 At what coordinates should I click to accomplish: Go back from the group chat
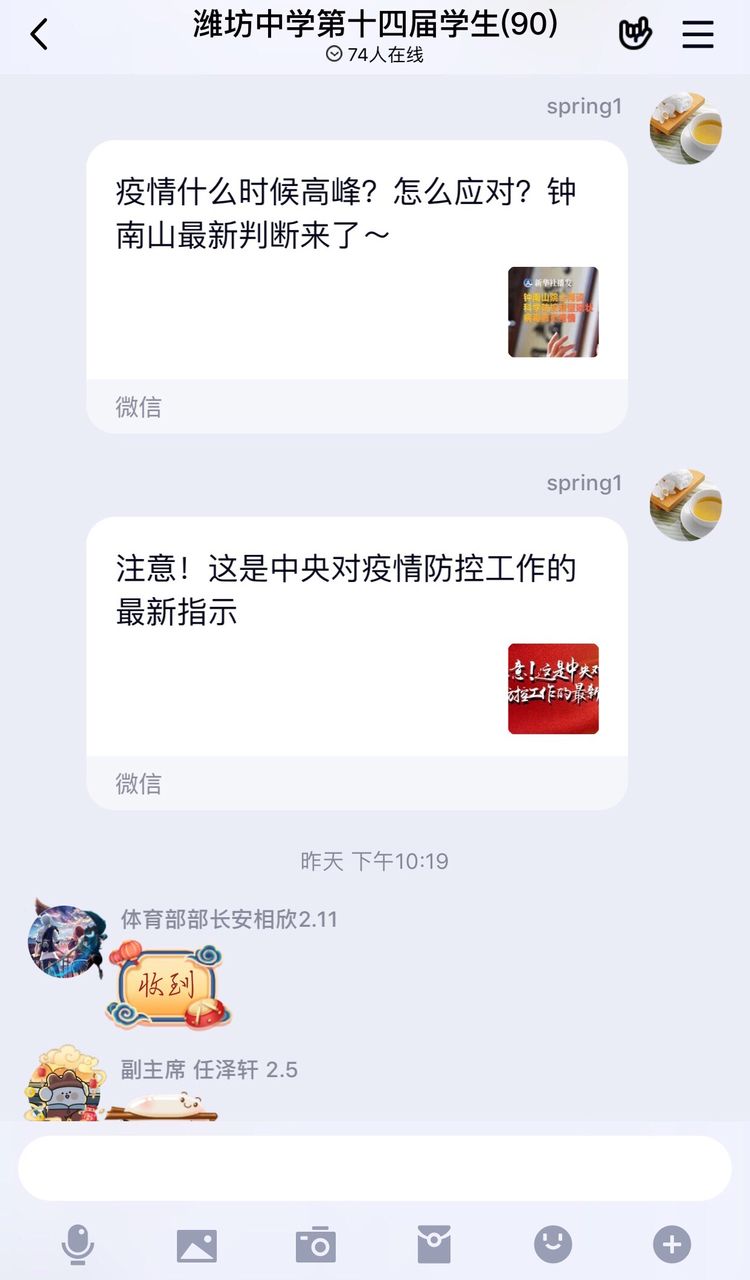tap(39, 35)
